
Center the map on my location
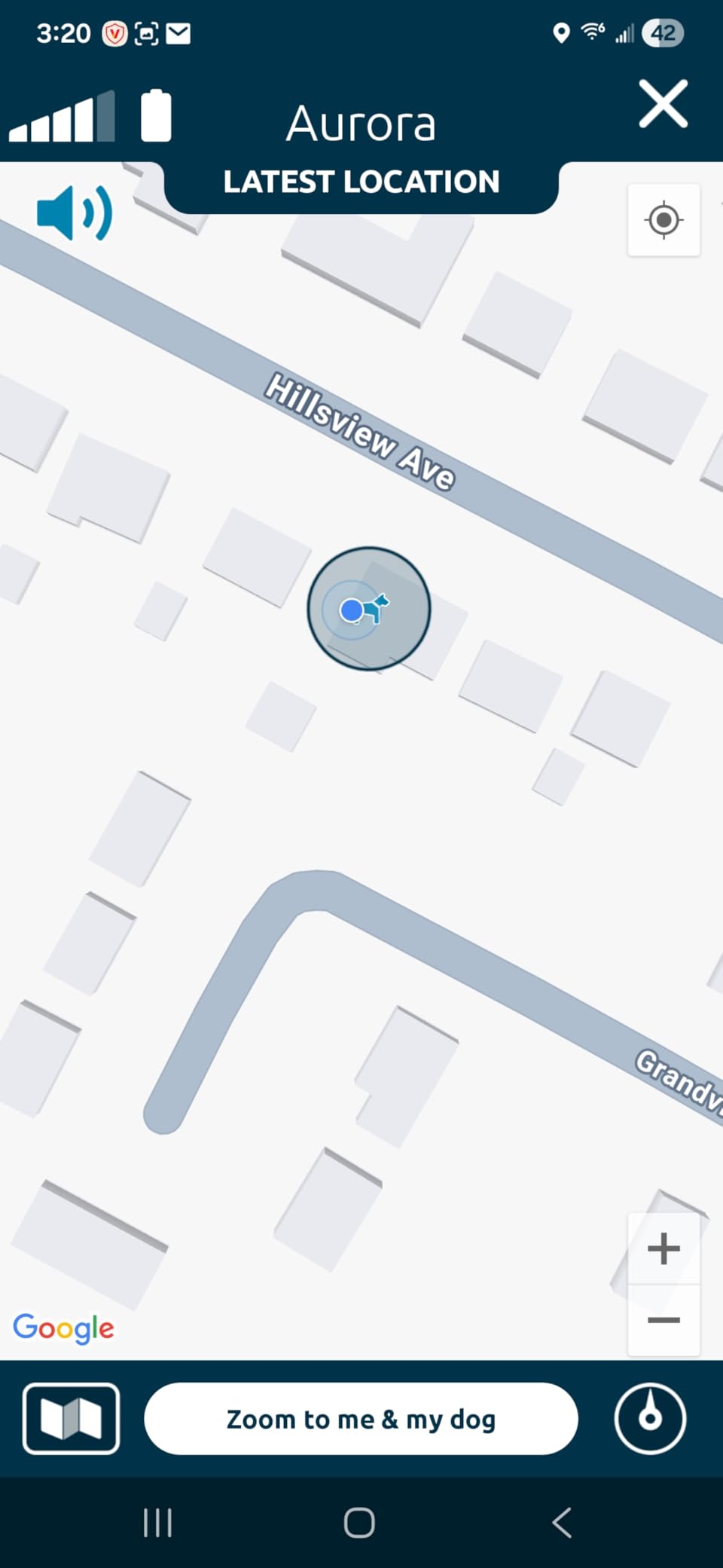click(664, 220)
